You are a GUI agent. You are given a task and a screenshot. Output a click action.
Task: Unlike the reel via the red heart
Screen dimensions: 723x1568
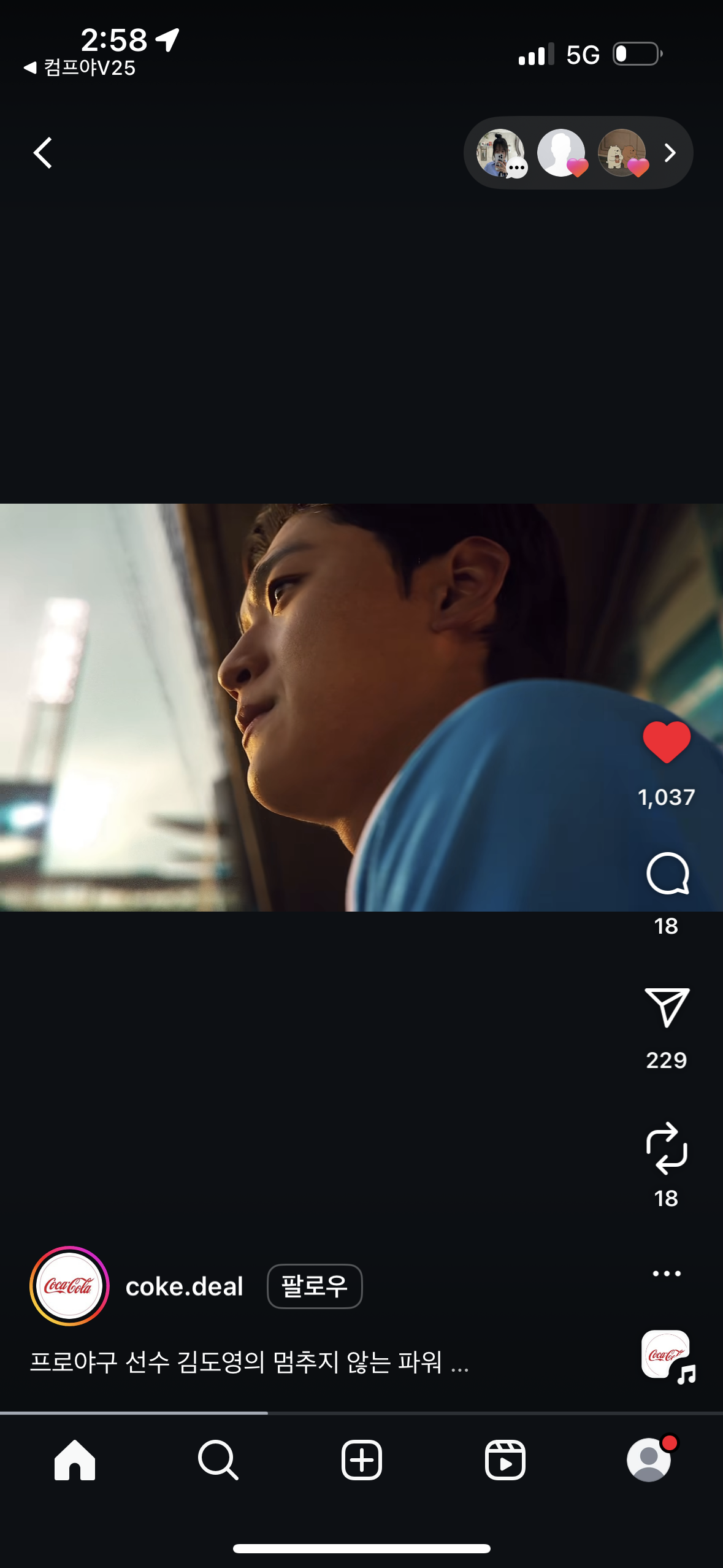(667, 742)
